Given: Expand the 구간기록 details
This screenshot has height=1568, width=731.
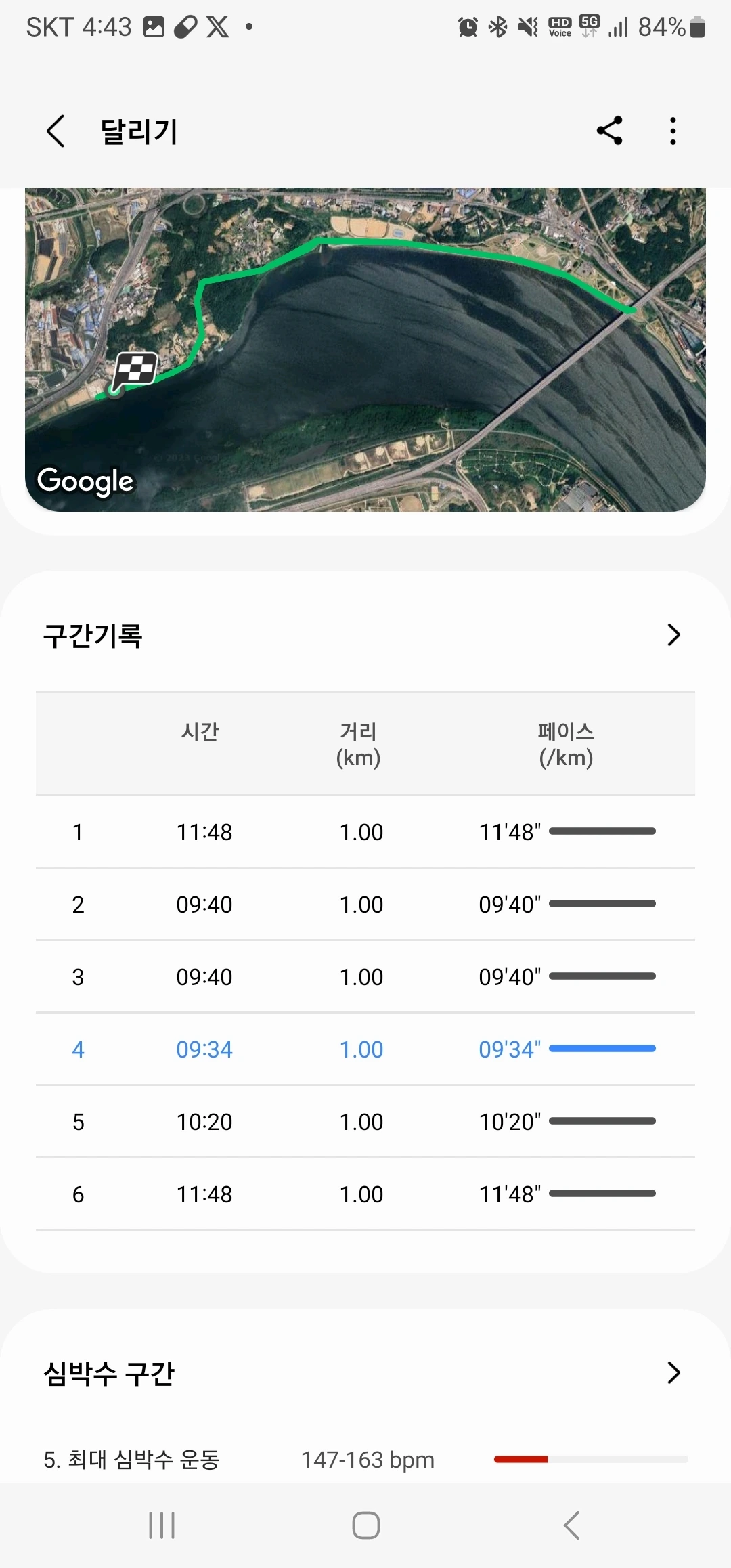Looking at the screenshot, I should [x=673, y=635].
